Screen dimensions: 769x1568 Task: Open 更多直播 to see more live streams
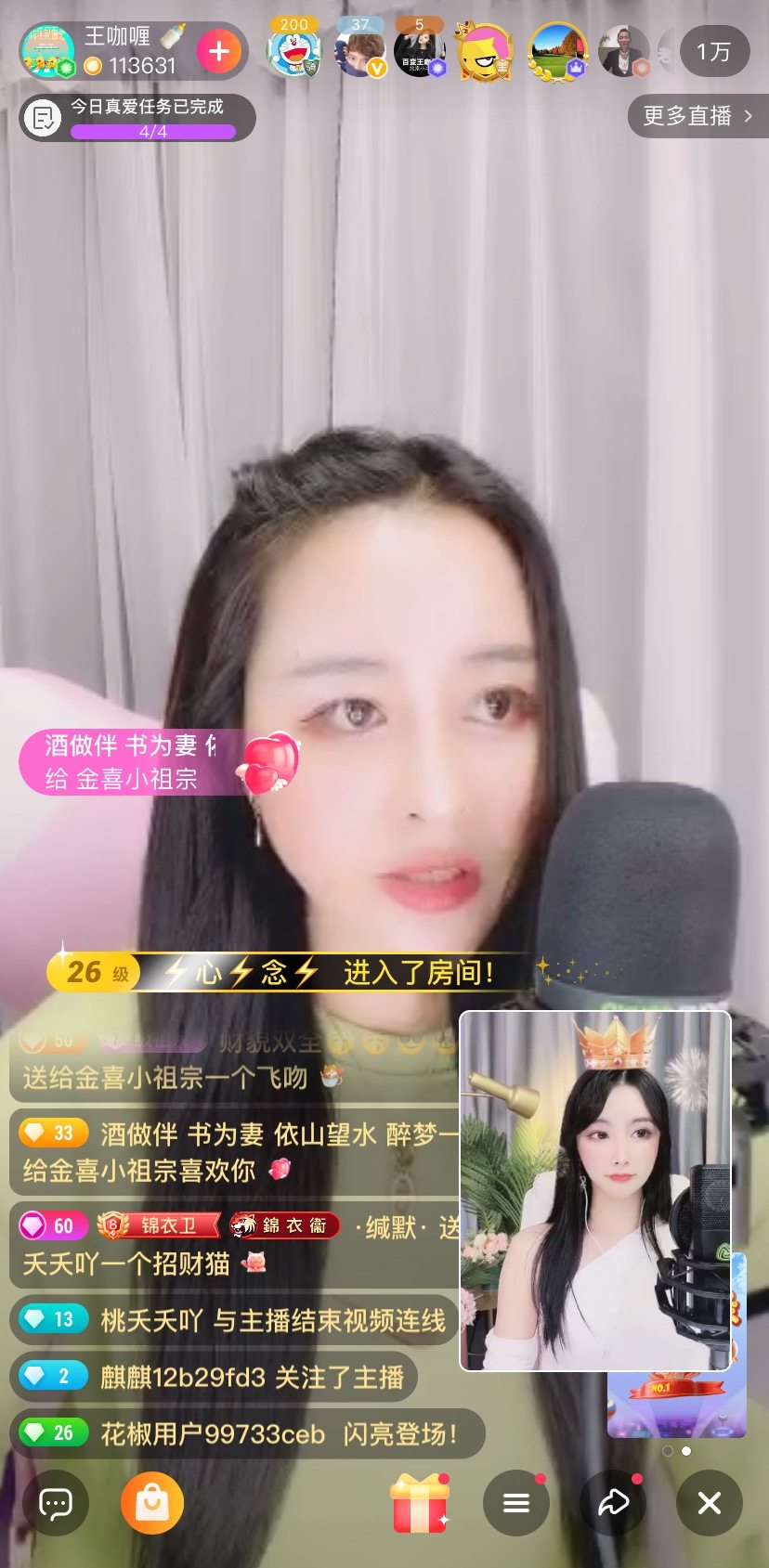point(698,116)
